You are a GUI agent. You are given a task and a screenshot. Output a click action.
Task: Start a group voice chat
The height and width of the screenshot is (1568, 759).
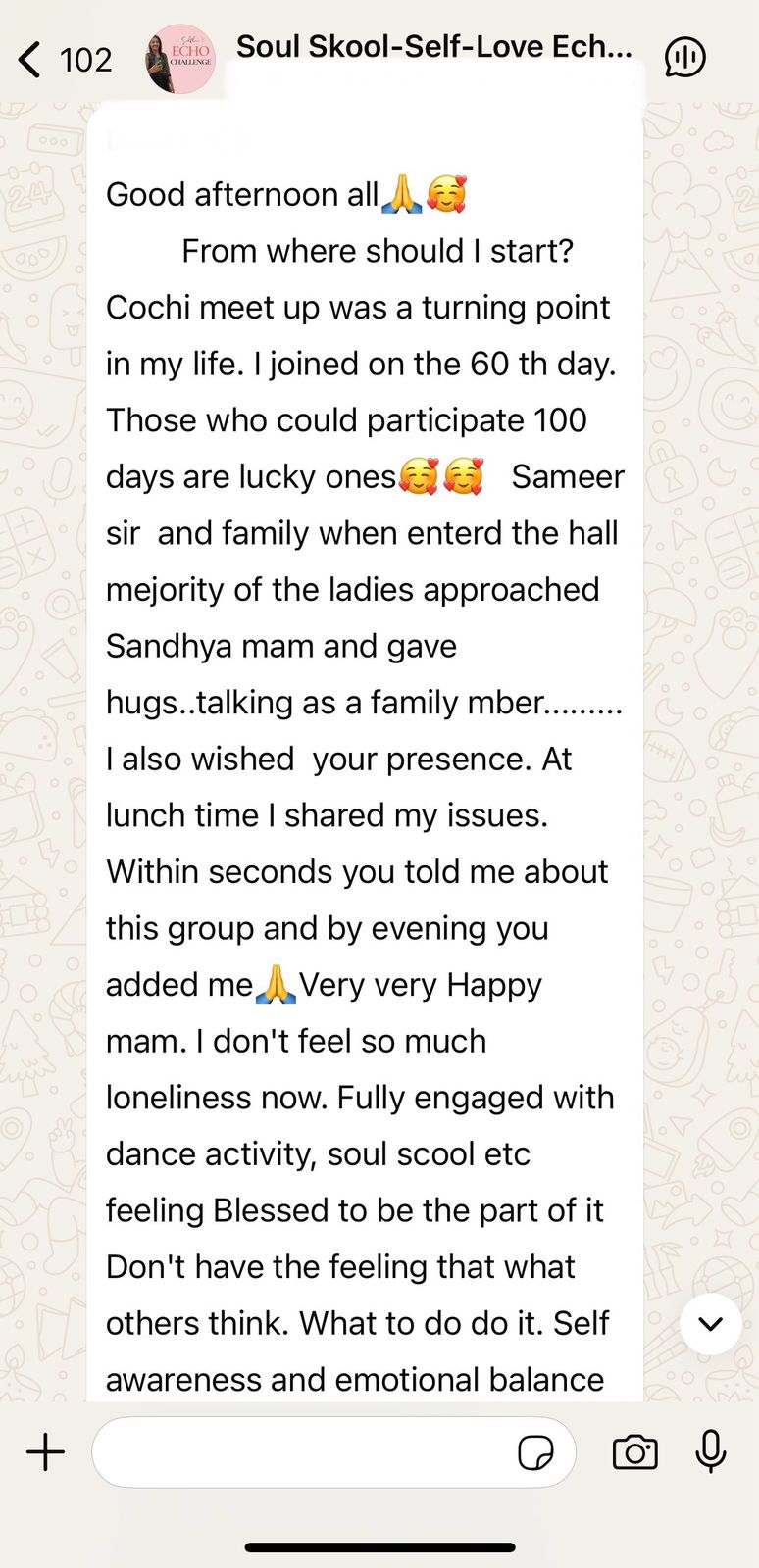684,58
